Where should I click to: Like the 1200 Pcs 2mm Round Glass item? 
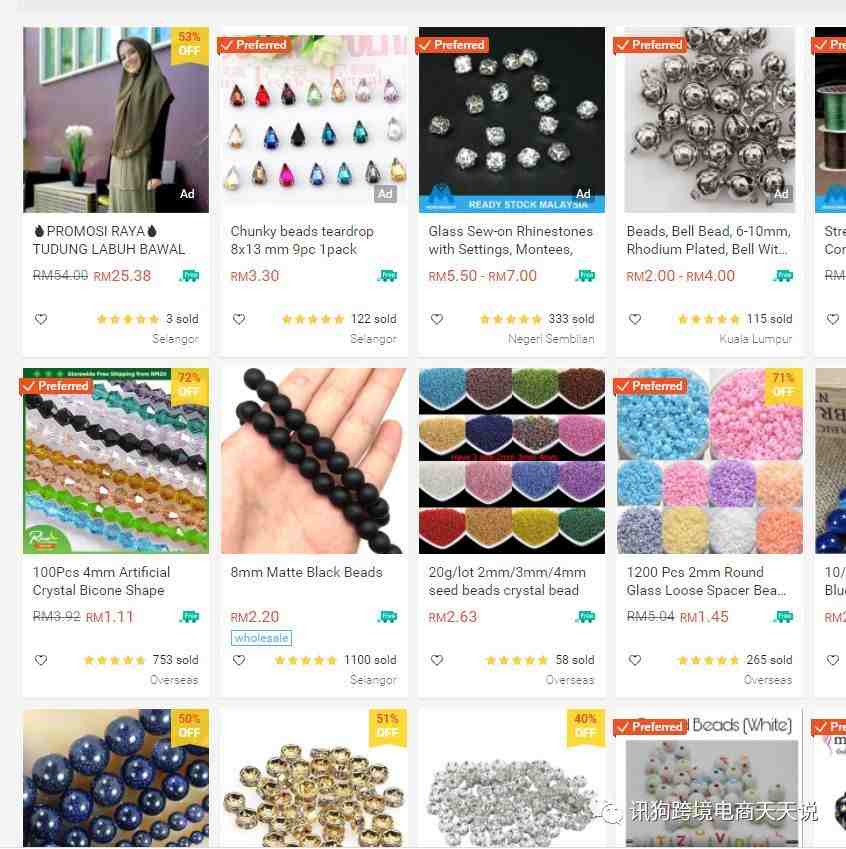[x=635, y=660]
